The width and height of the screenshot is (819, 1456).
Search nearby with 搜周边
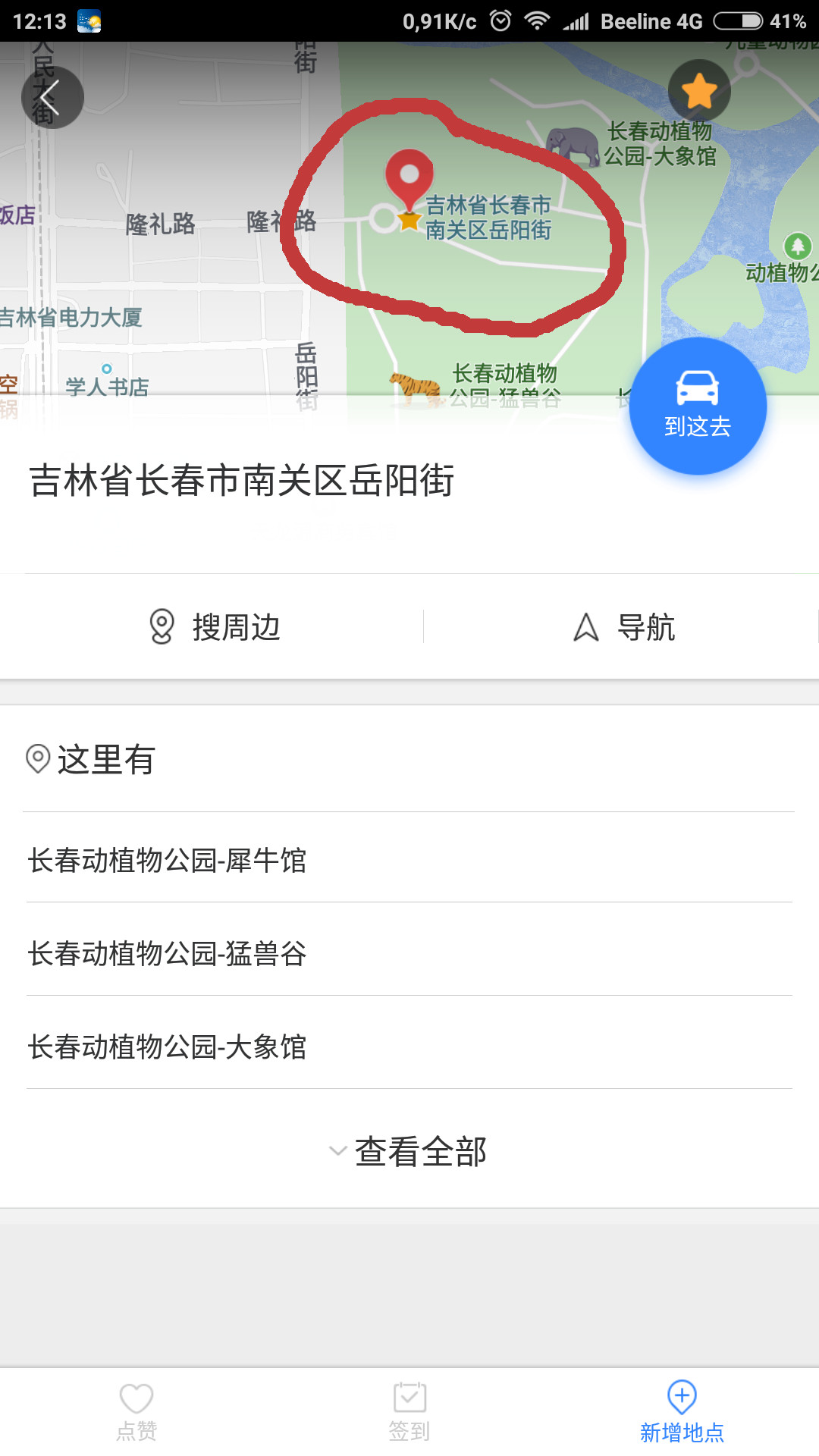[x=215, y=627]
